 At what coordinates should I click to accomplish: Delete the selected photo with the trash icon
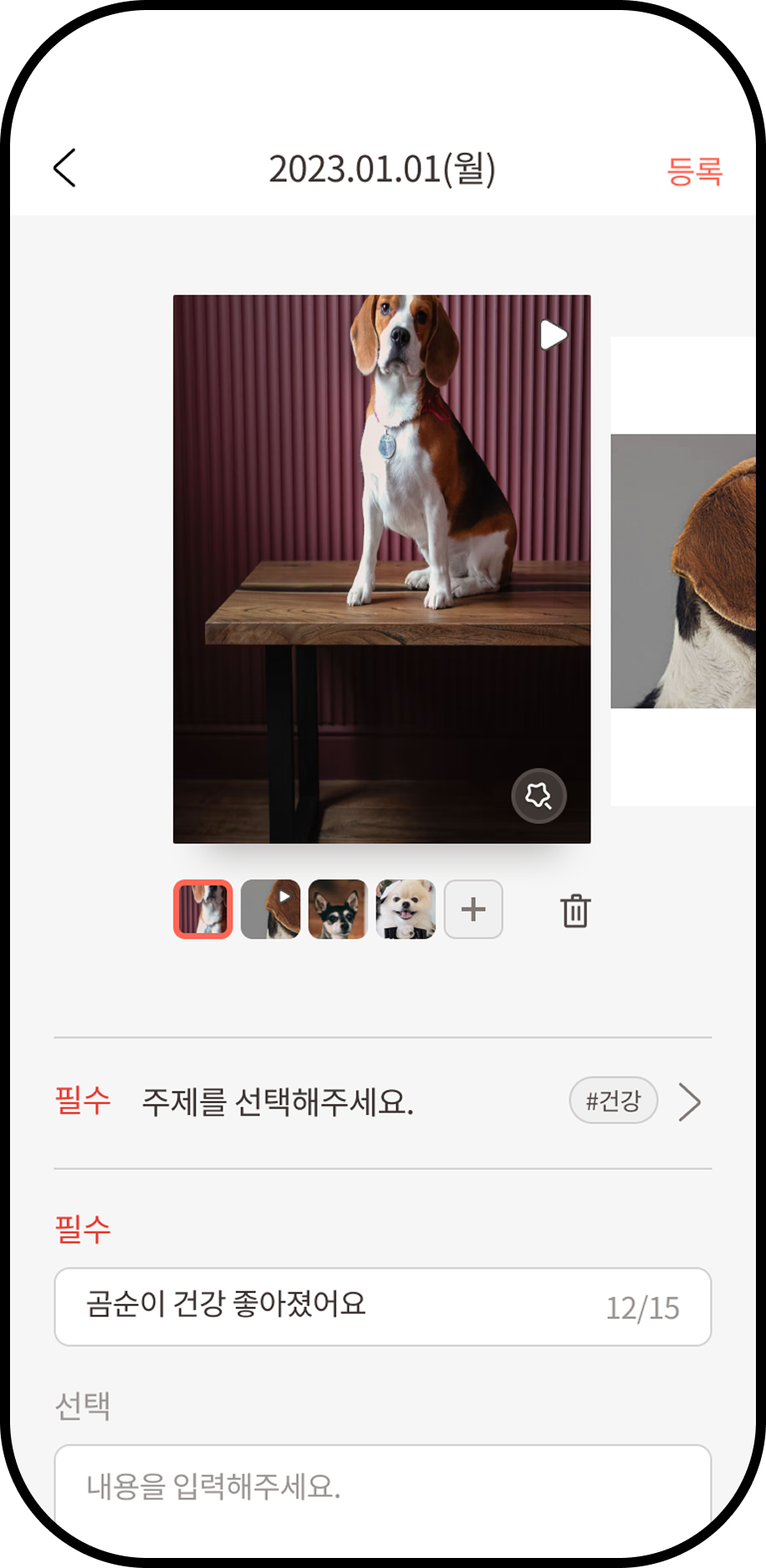(x=575, y=911)
